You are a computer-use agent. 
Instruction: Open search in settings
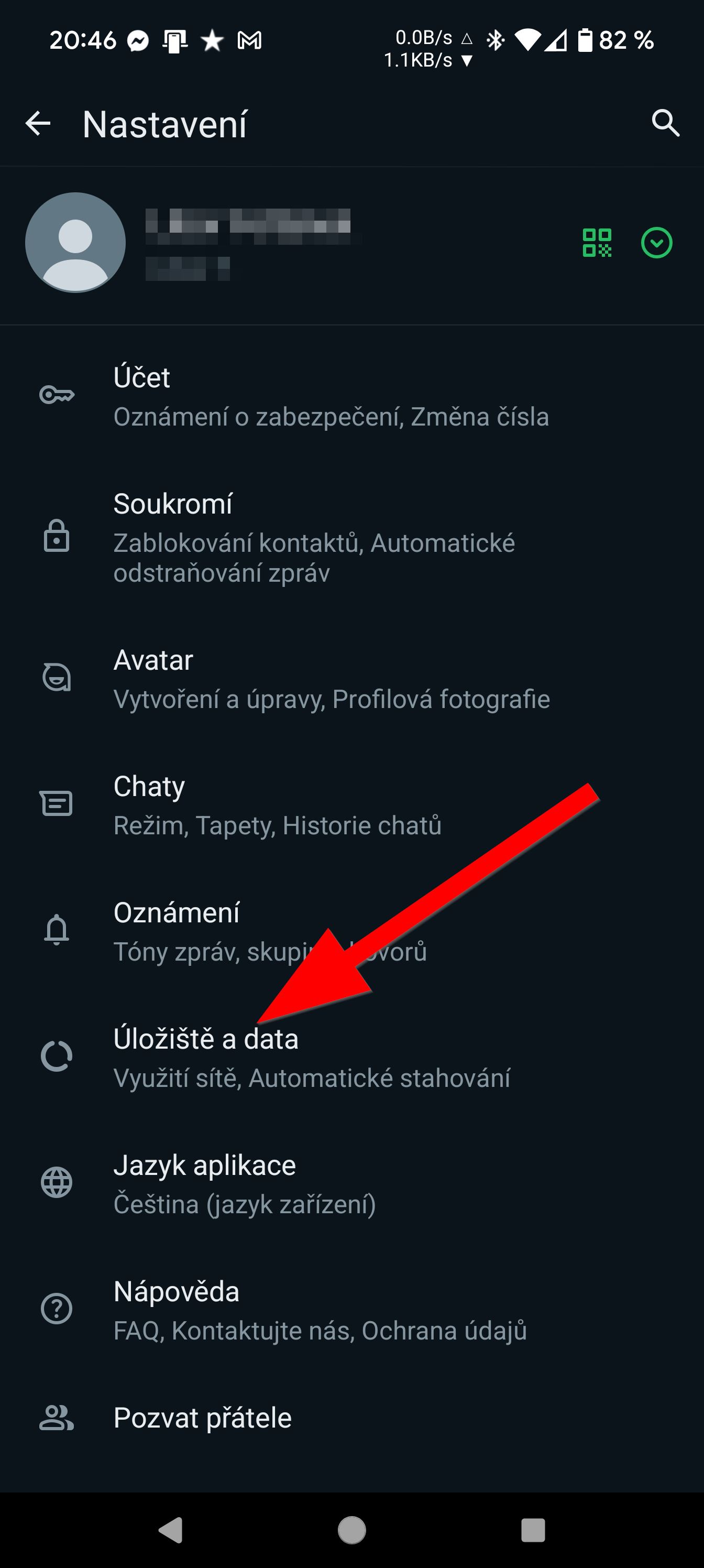(666, 124)
